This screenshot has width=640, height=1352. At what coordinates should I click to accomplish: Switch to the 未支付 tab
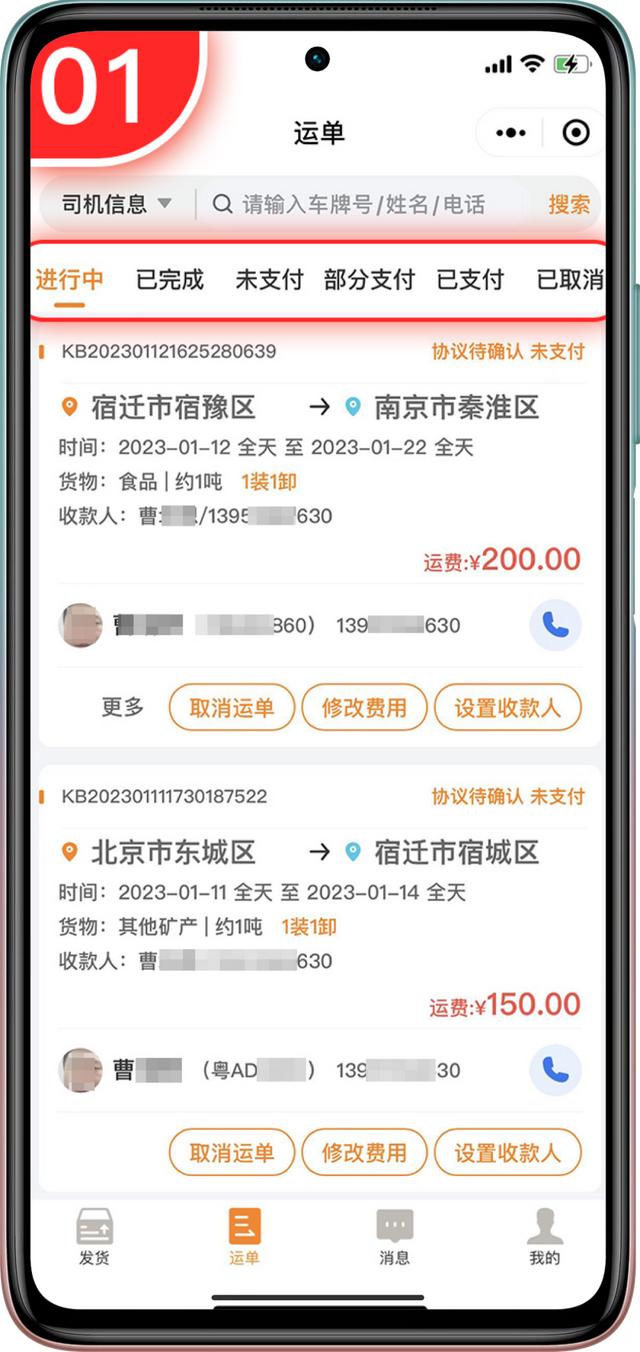(269, 280)
